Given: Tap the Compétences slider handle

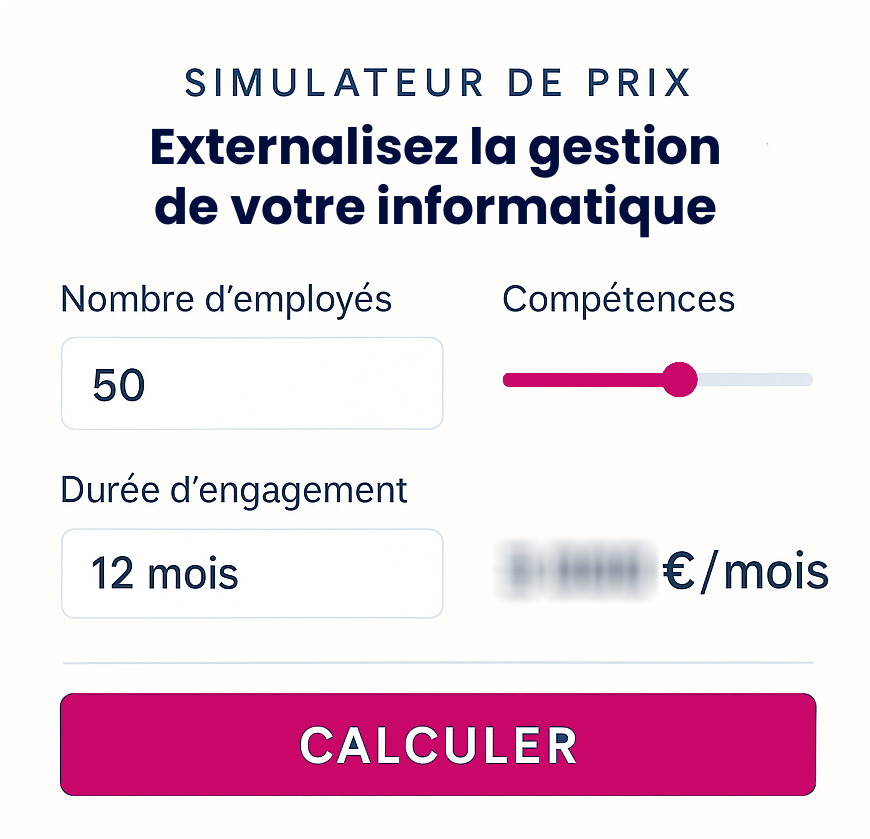Looking at the screenshot, I should pos(680,380).
